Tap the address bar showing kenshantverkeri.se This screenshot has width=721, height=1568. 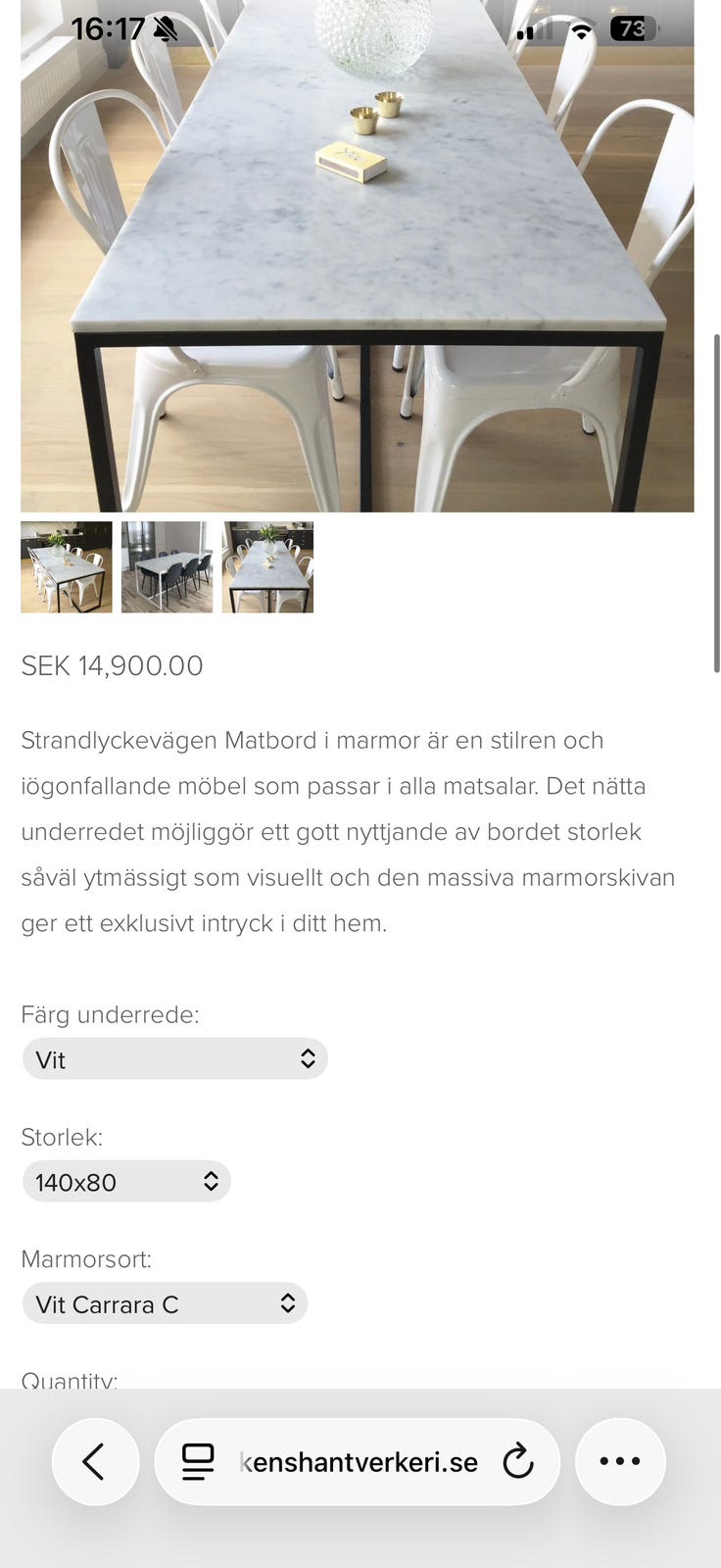tap(357, 1461)
